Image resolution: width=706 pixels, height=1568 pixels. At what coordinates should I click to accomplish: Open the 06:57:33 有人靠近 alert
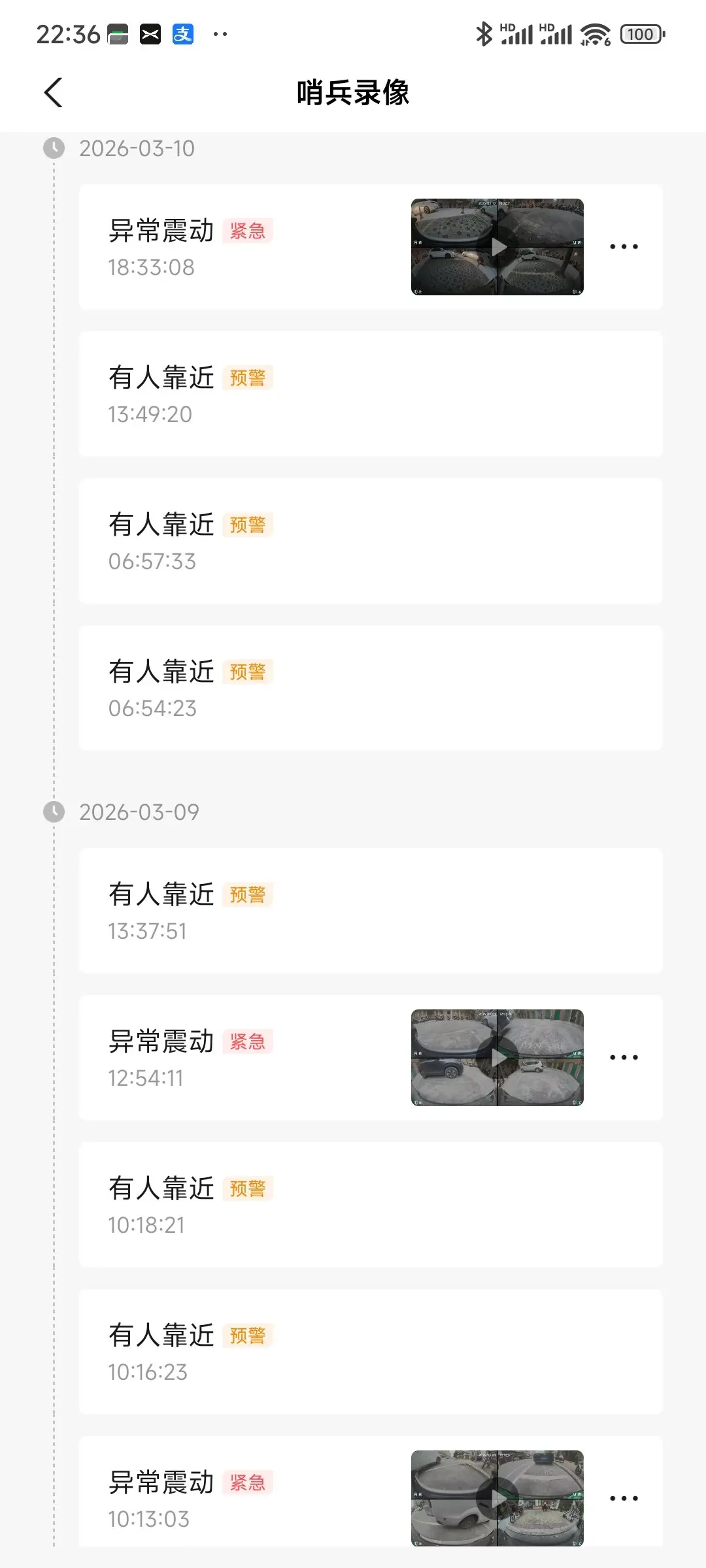[x=370, y=541]
